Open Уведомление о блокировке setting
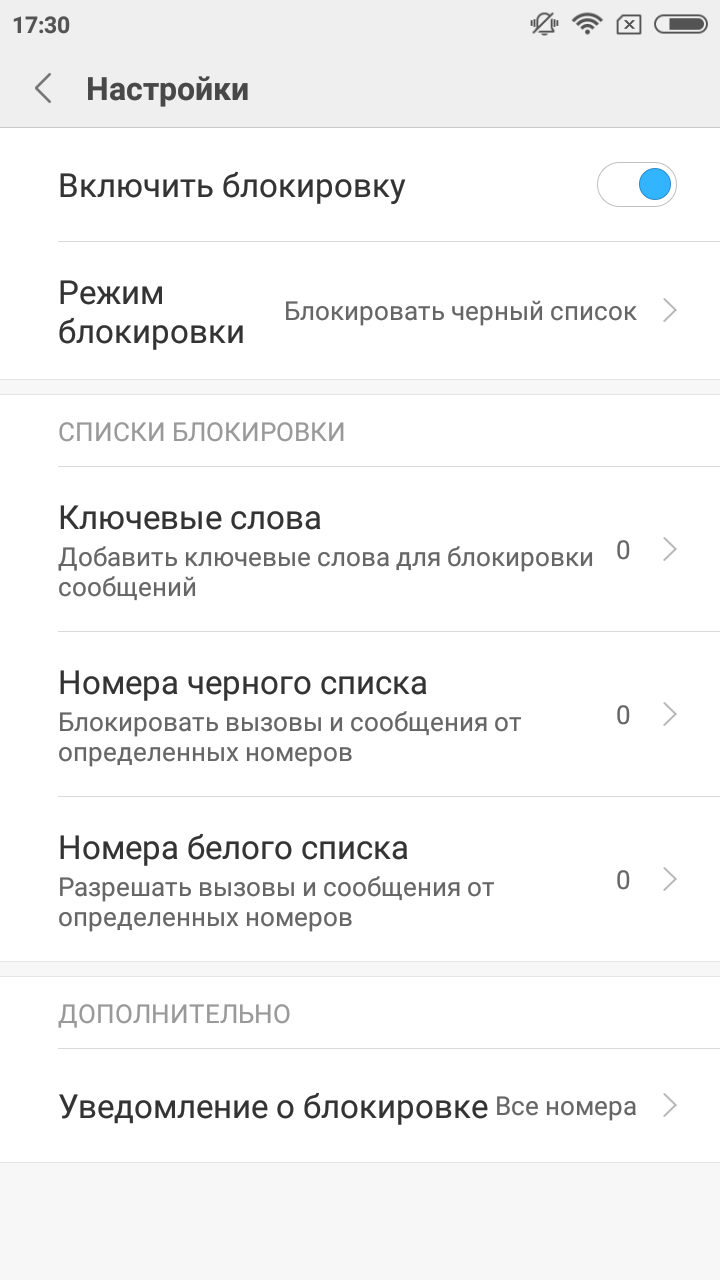 coord(360,1106)
